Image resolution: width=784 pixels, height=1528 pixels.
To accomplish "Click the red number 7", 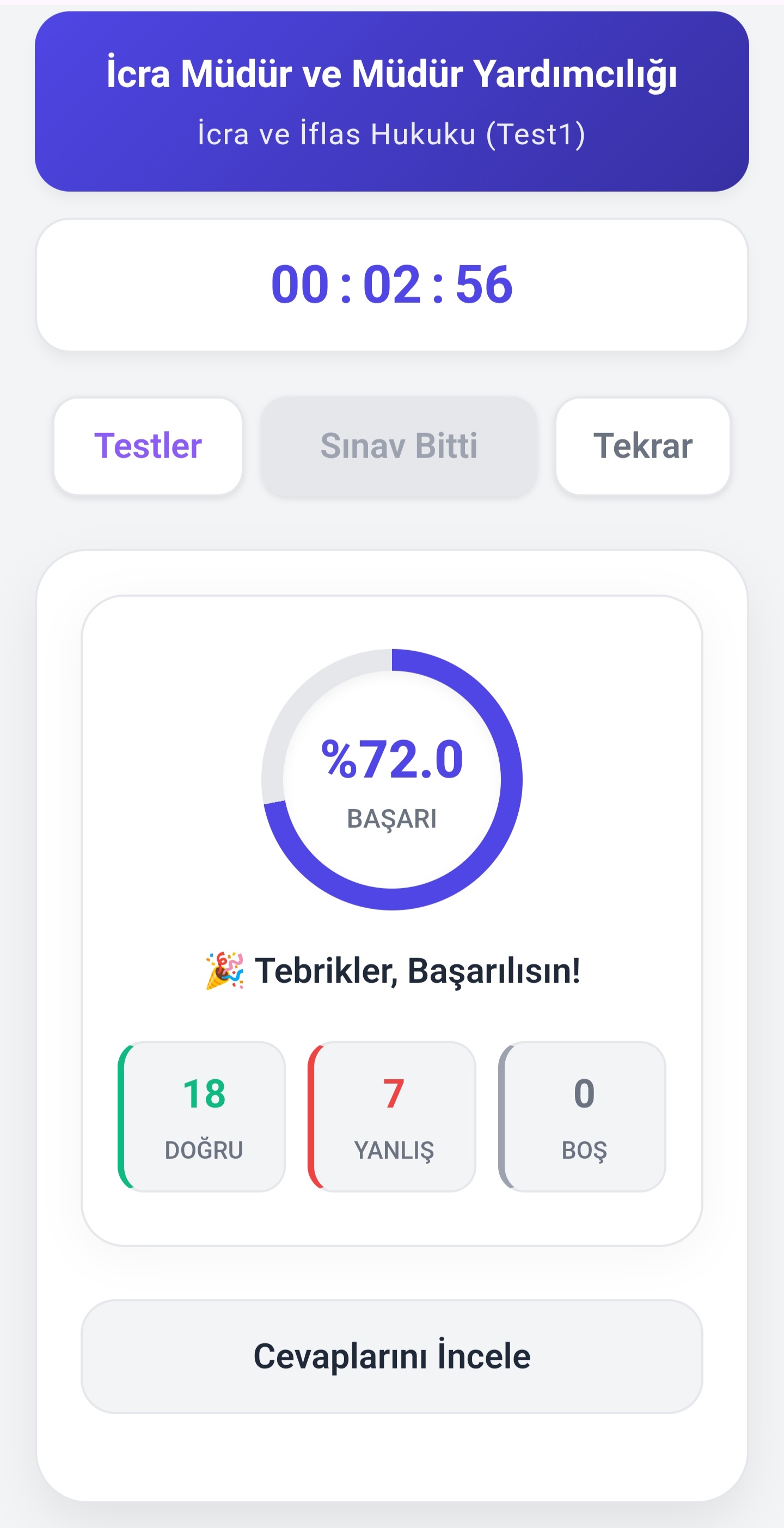I will click(395, 1093).
